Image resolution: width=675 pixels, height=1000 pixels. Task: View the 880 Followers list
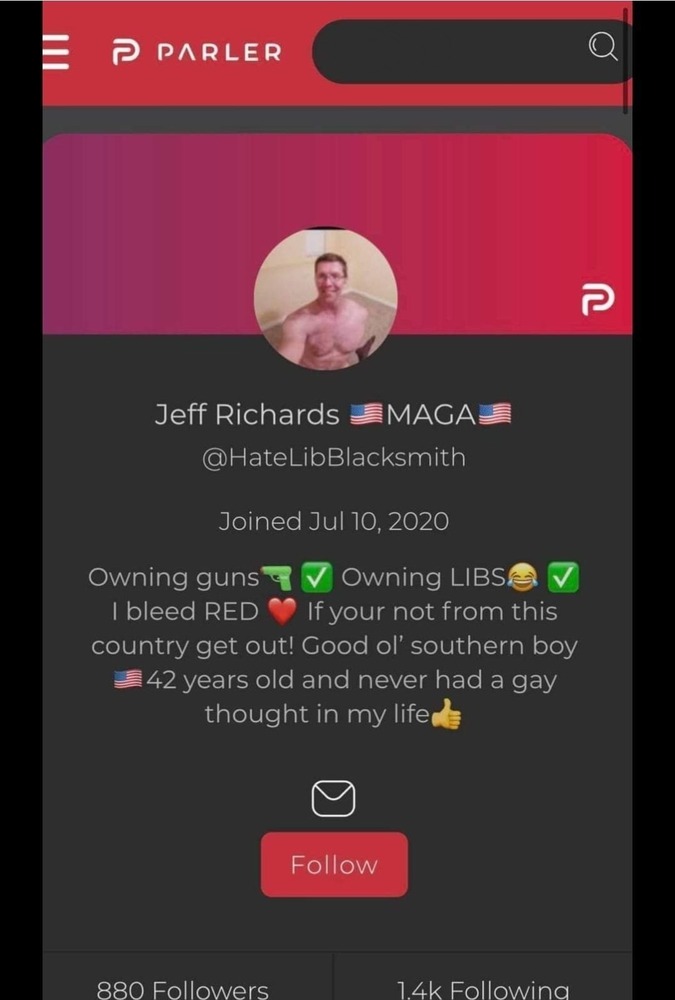click(182, 988)
